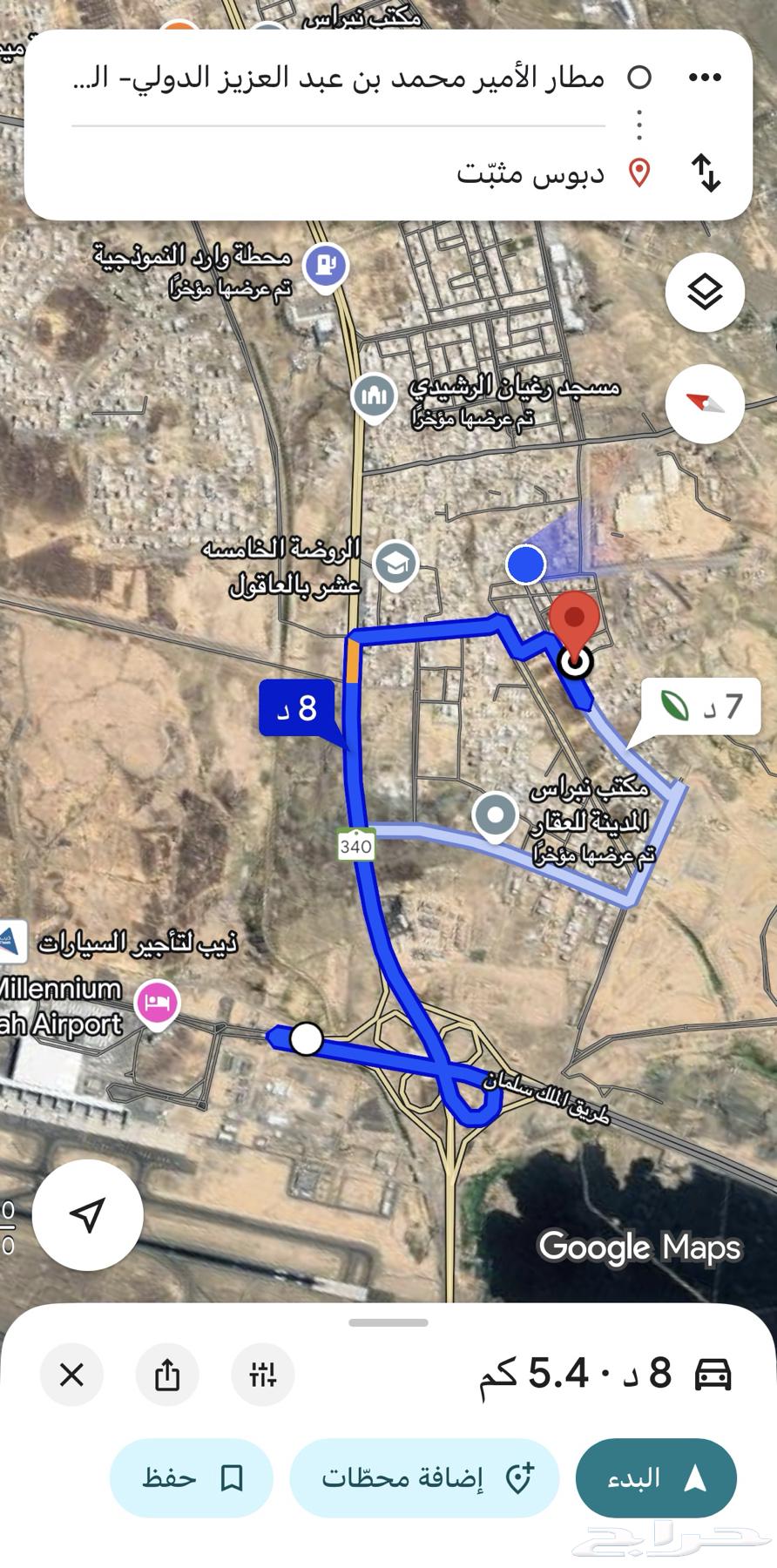Start navigation with the البدء button

pyautogui.click(x=656, y=1478)
